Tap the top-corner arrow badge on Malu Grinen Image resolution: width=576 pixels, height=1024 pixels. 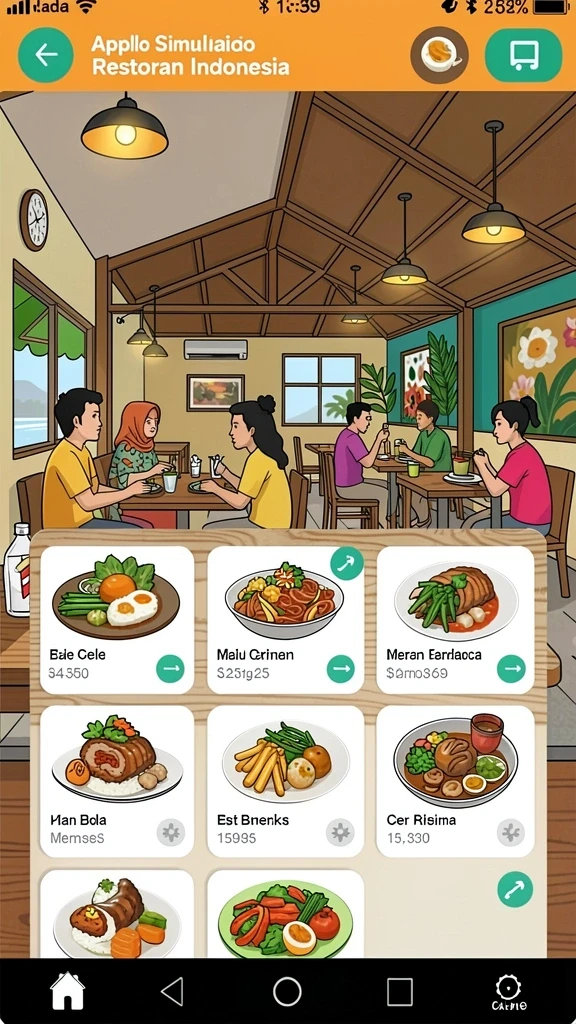point(347,564)
